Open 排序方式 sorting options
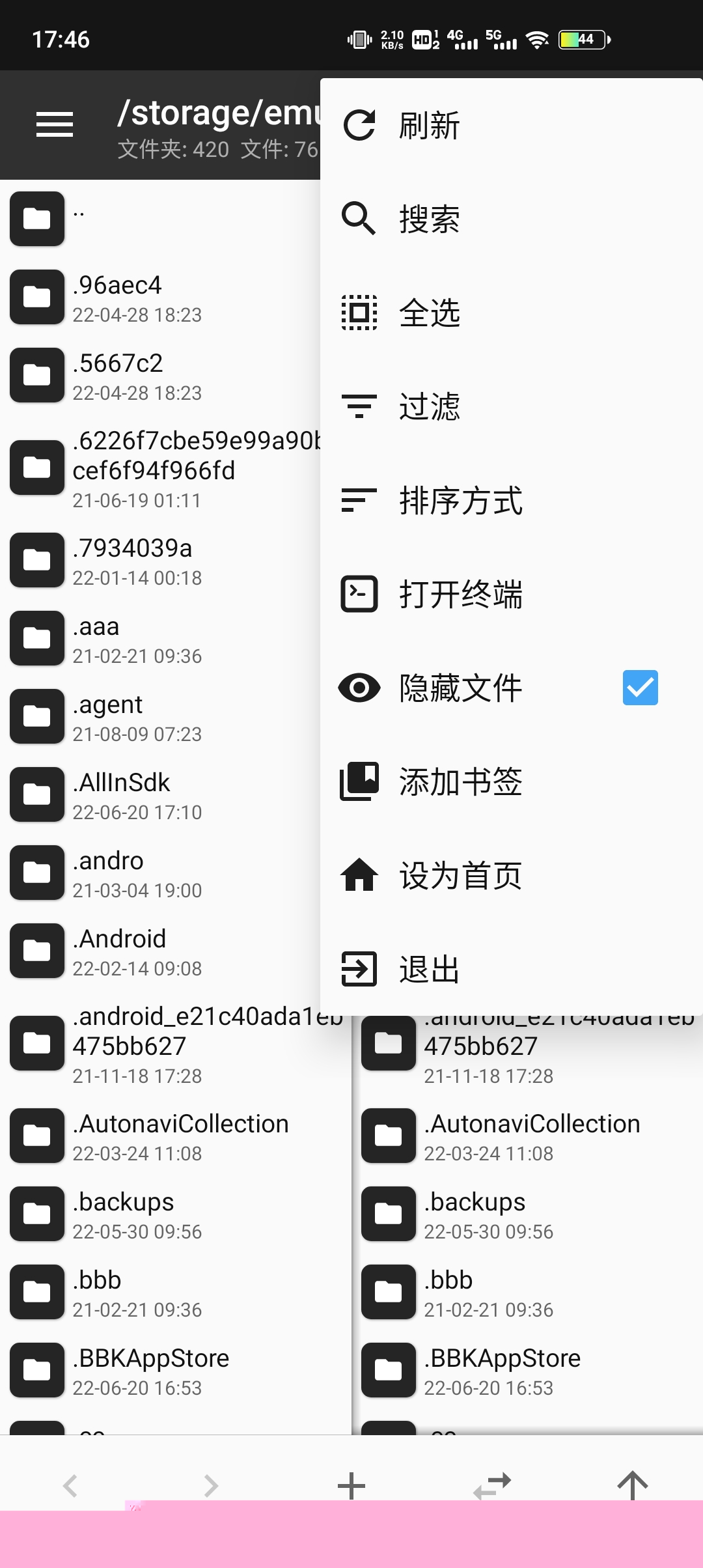703x1568 pixels. pyautogui.click(x=460, y=500)
